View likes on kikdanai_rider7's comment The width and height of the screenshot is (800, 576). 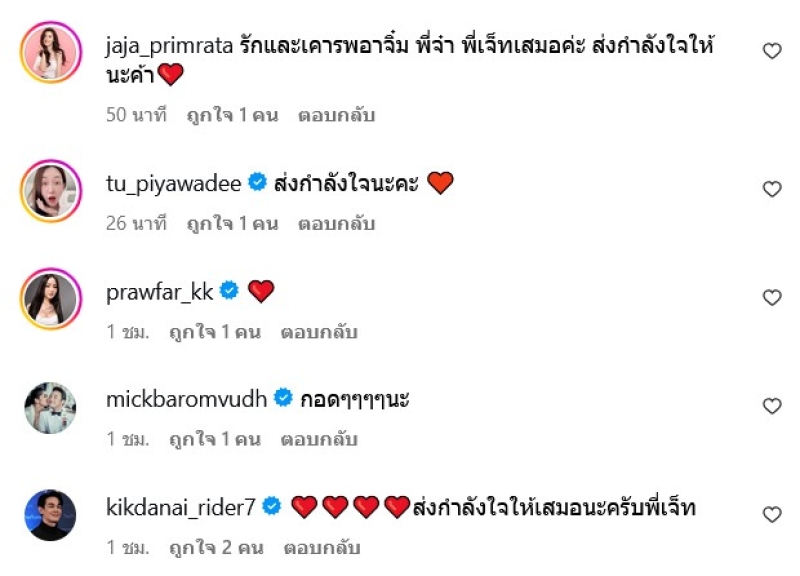[x=215, y=548]
